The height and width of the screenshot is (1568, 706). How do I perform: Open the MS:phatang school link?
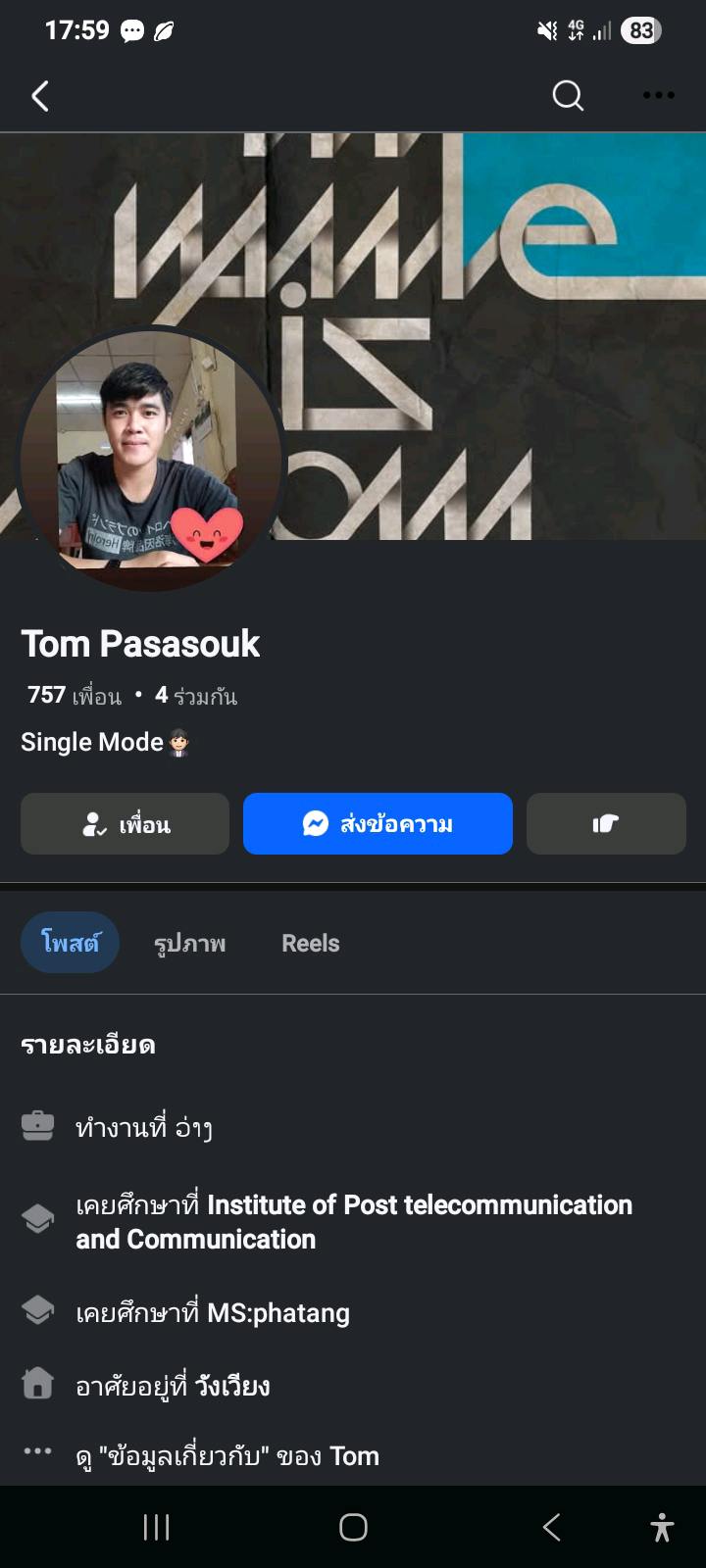(277, 1313)
